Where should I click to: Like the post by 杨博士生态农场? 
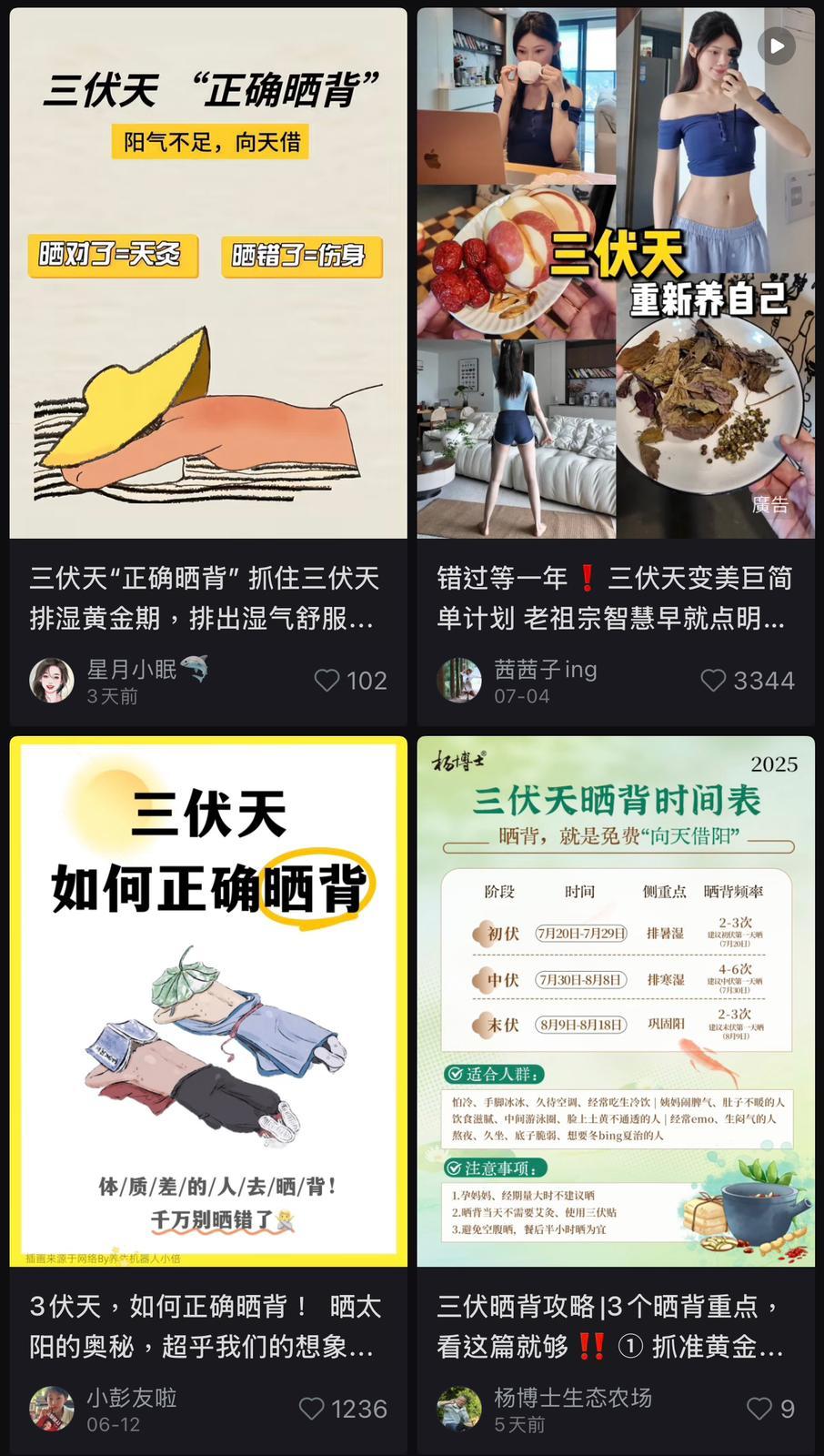coord(759,1409)
